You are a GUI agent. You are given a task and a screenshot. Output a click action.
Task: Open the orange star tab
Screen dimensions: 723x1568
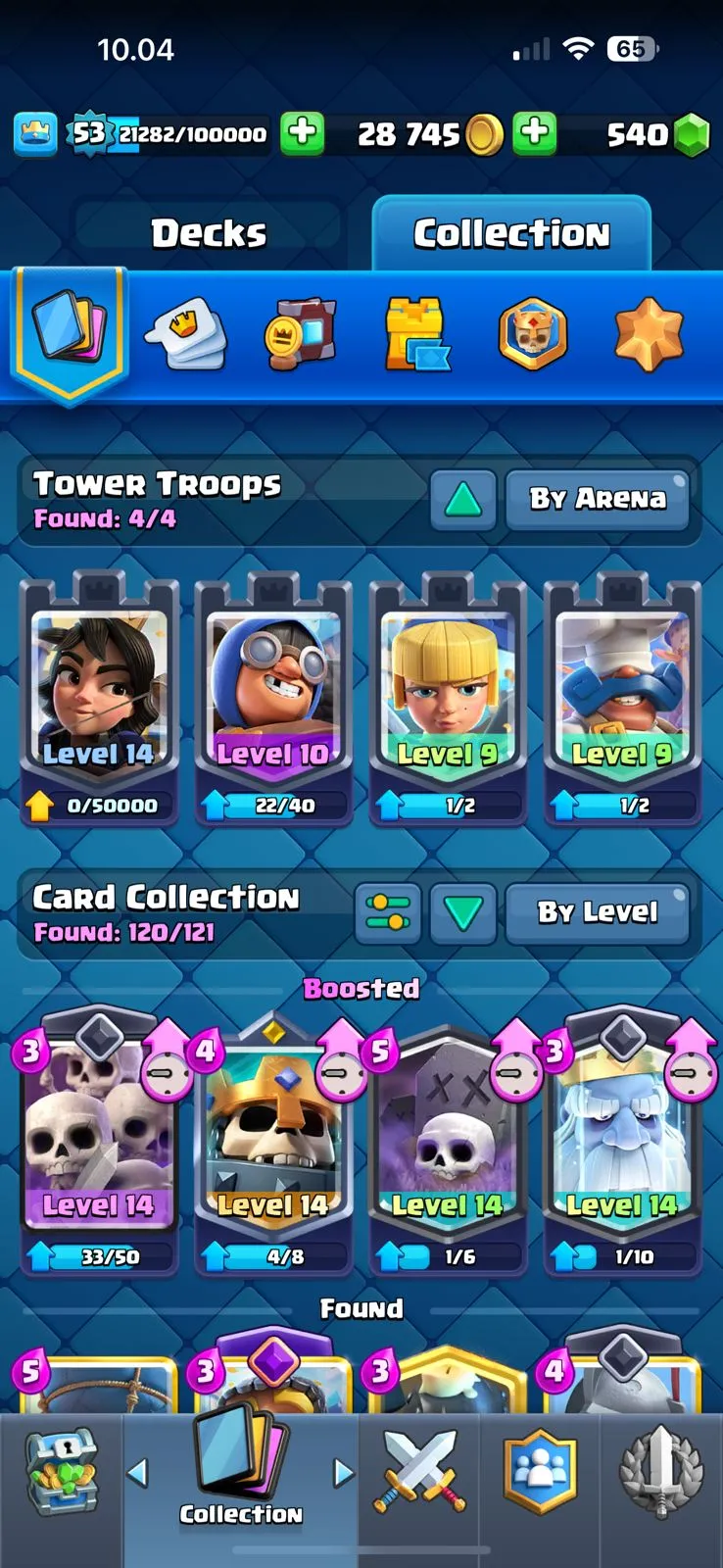(x=648, y=335)
